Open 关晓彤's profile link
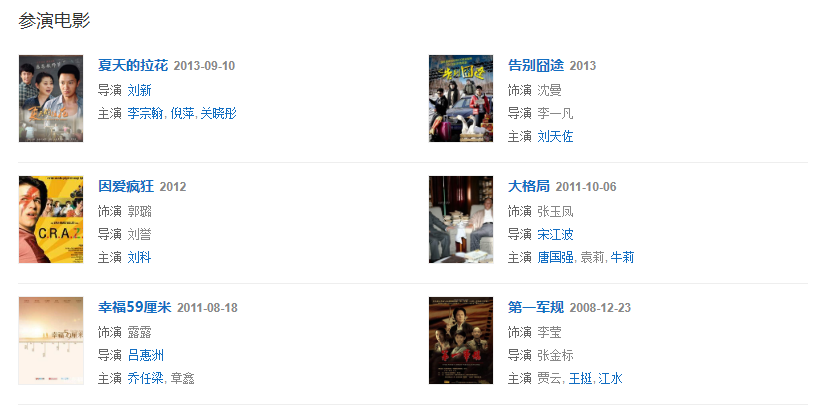 click(218, 113)
